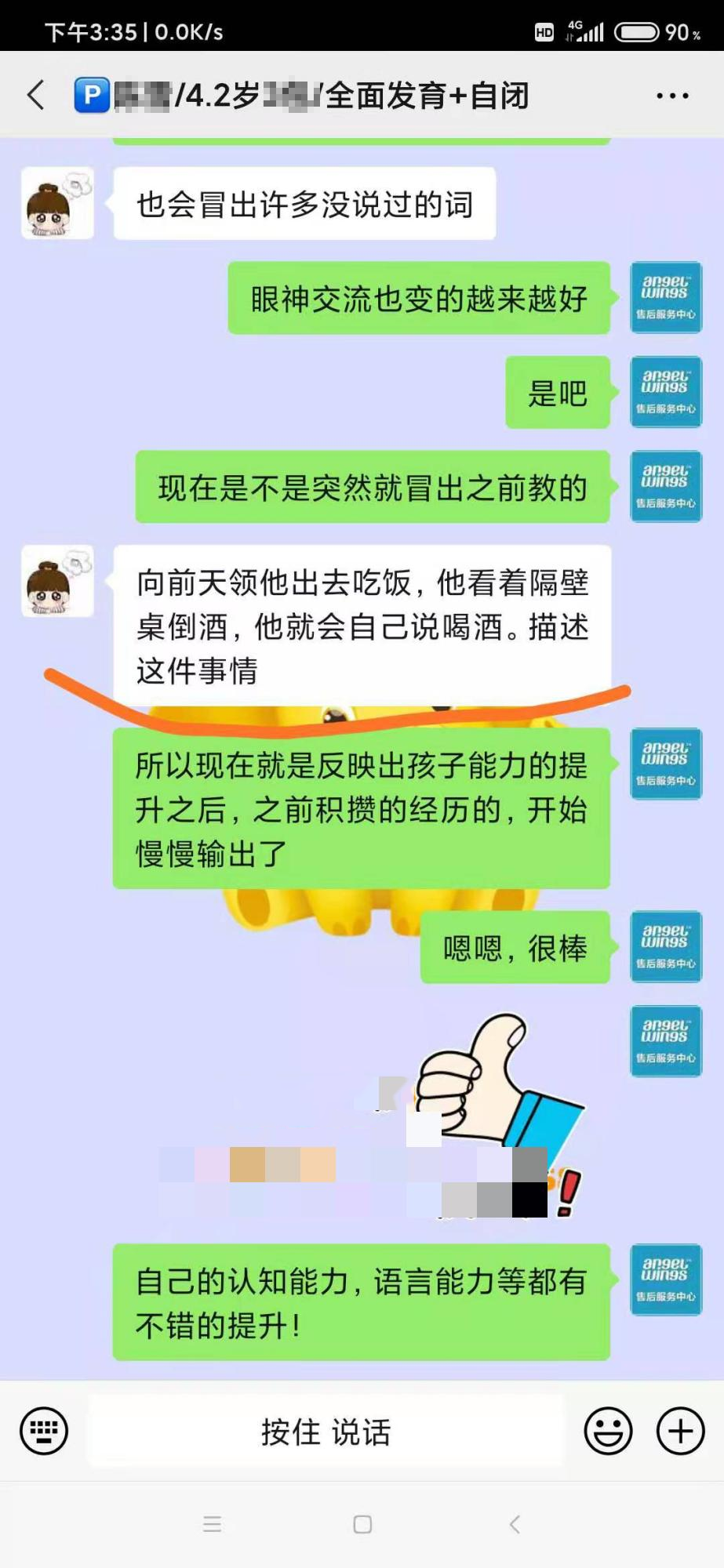Open the system recent apps menu
Viewport: 724px width, 1568px height.
pos(212,1524)
